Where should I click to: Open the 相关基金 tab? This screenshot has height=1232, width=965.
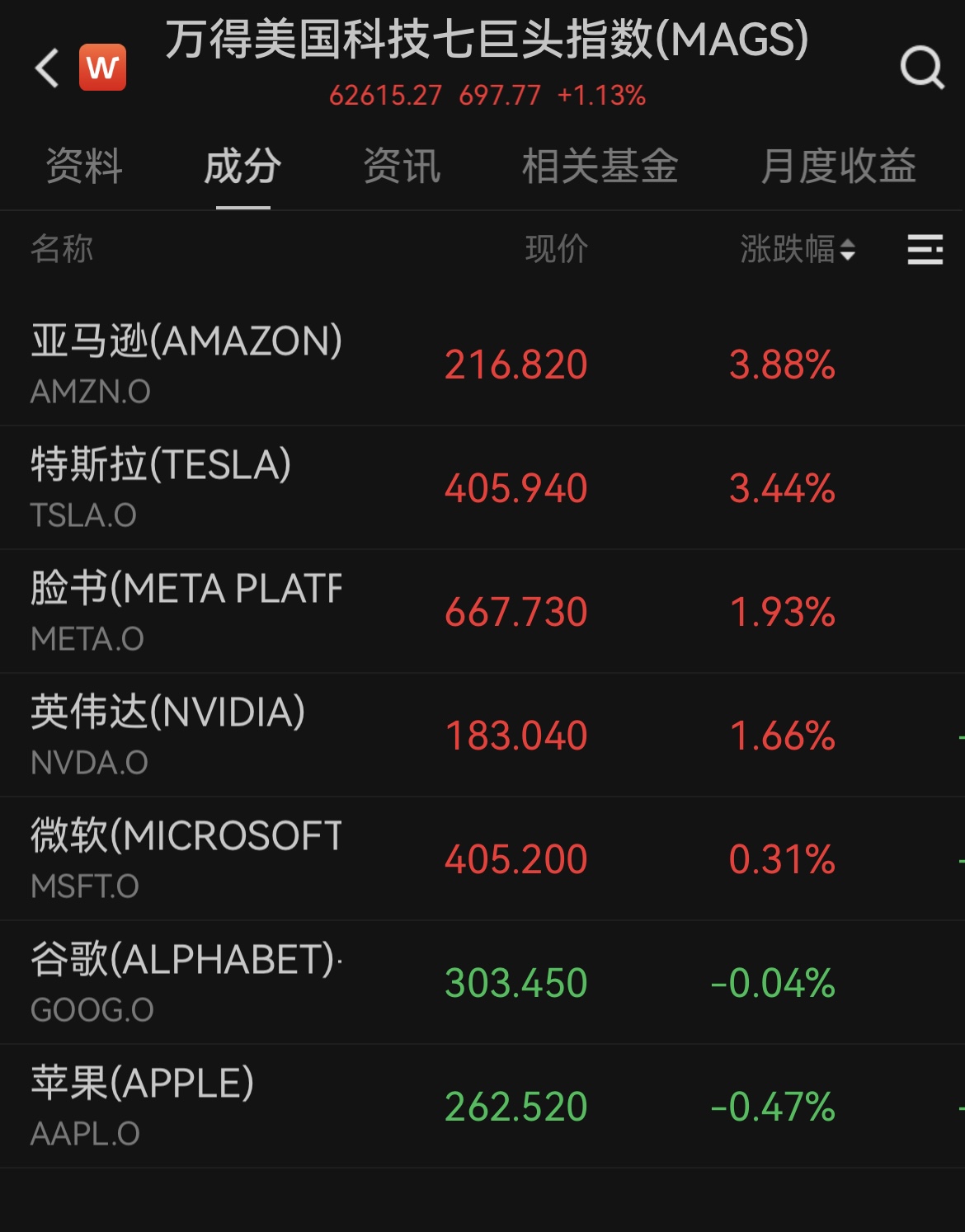click(x=600, y=167)
